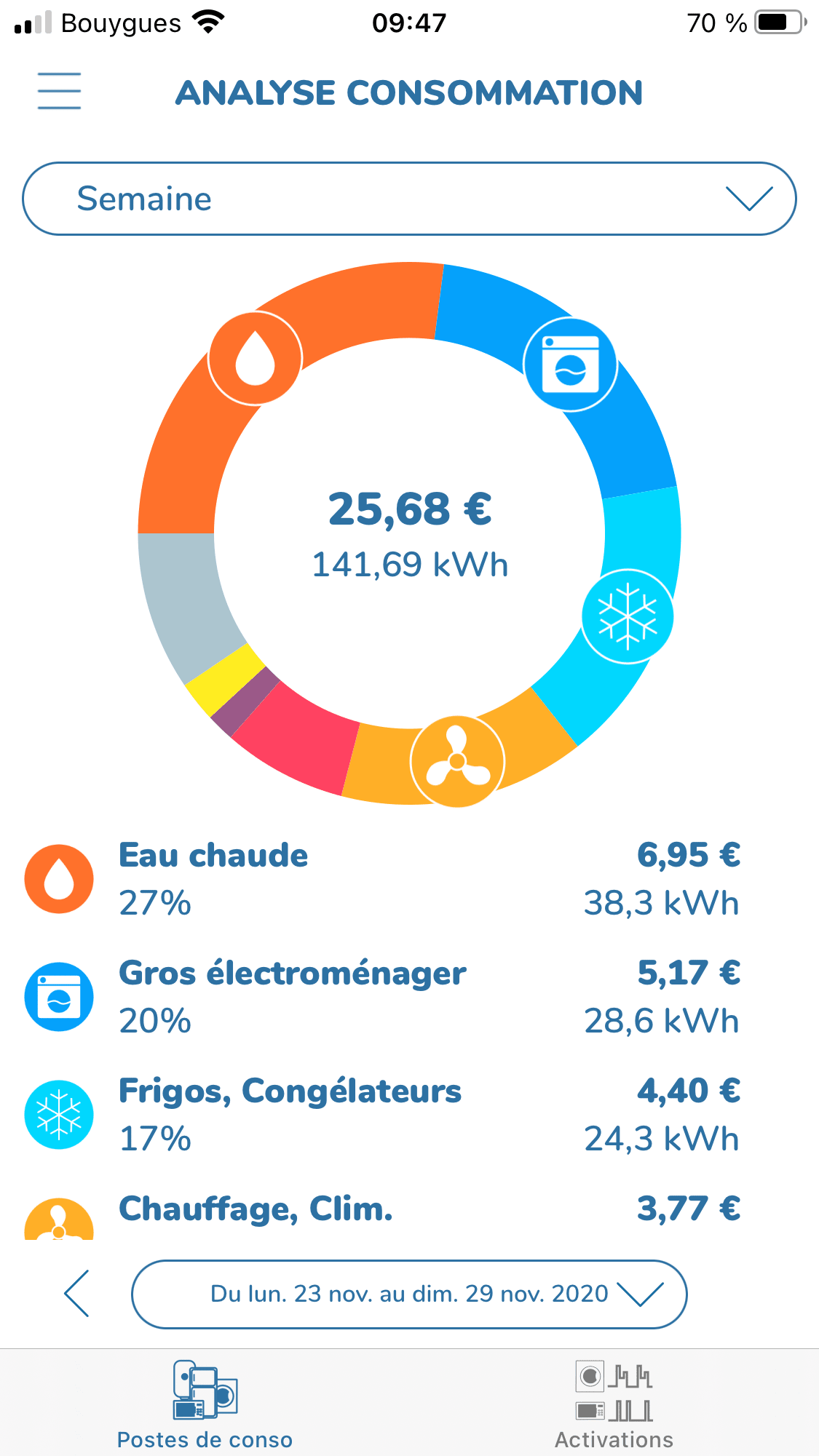The height and width of the screenshot is (1456, 819).
Task: Select the fan icon on the chart
Action: click(457, 761)
